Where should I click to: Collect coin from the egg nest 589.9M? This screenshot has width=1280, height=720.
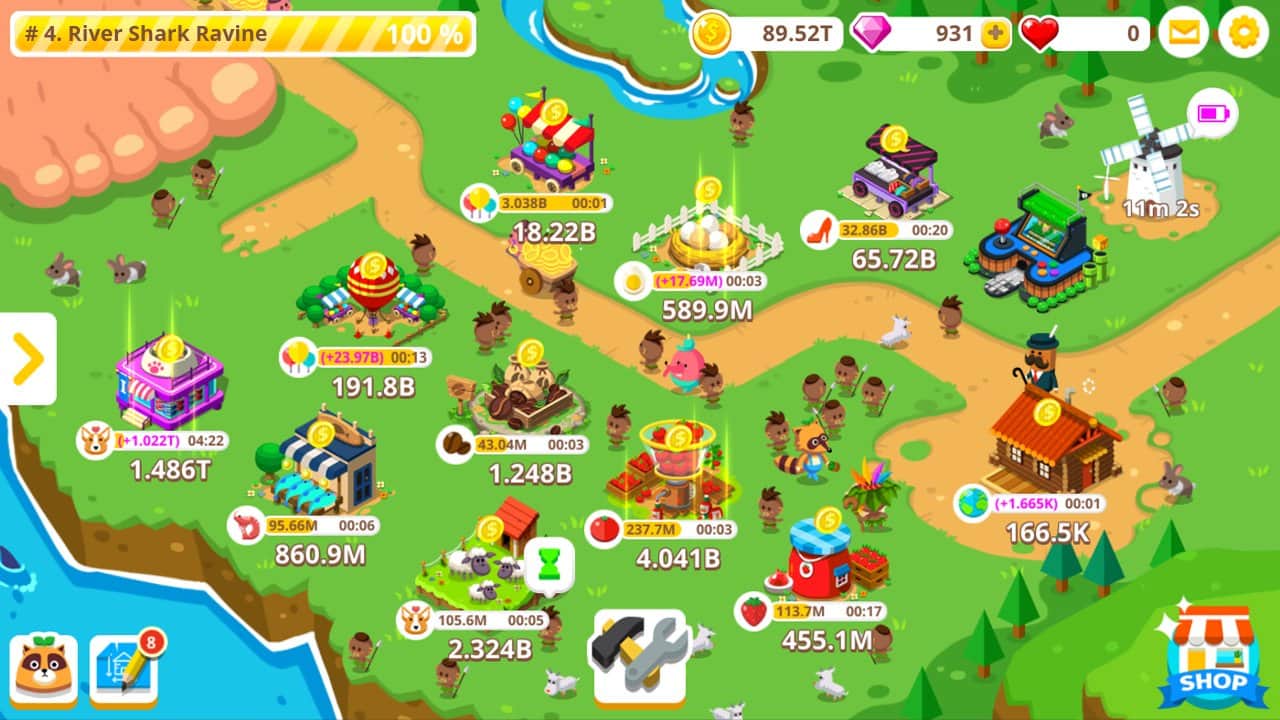click(x=708, y=190)
